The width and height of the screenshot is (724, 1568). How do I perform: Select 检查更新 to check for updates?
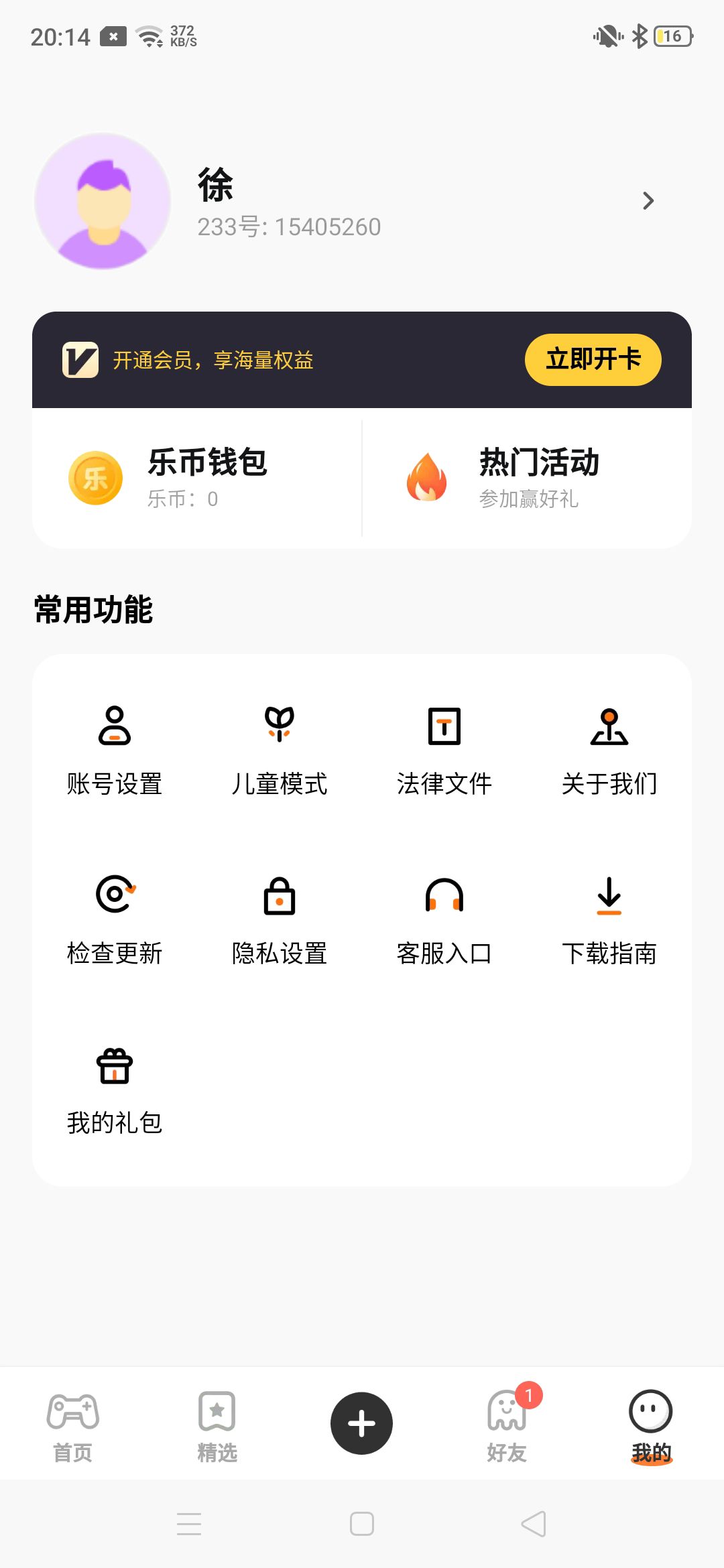(x=115, y=920)
